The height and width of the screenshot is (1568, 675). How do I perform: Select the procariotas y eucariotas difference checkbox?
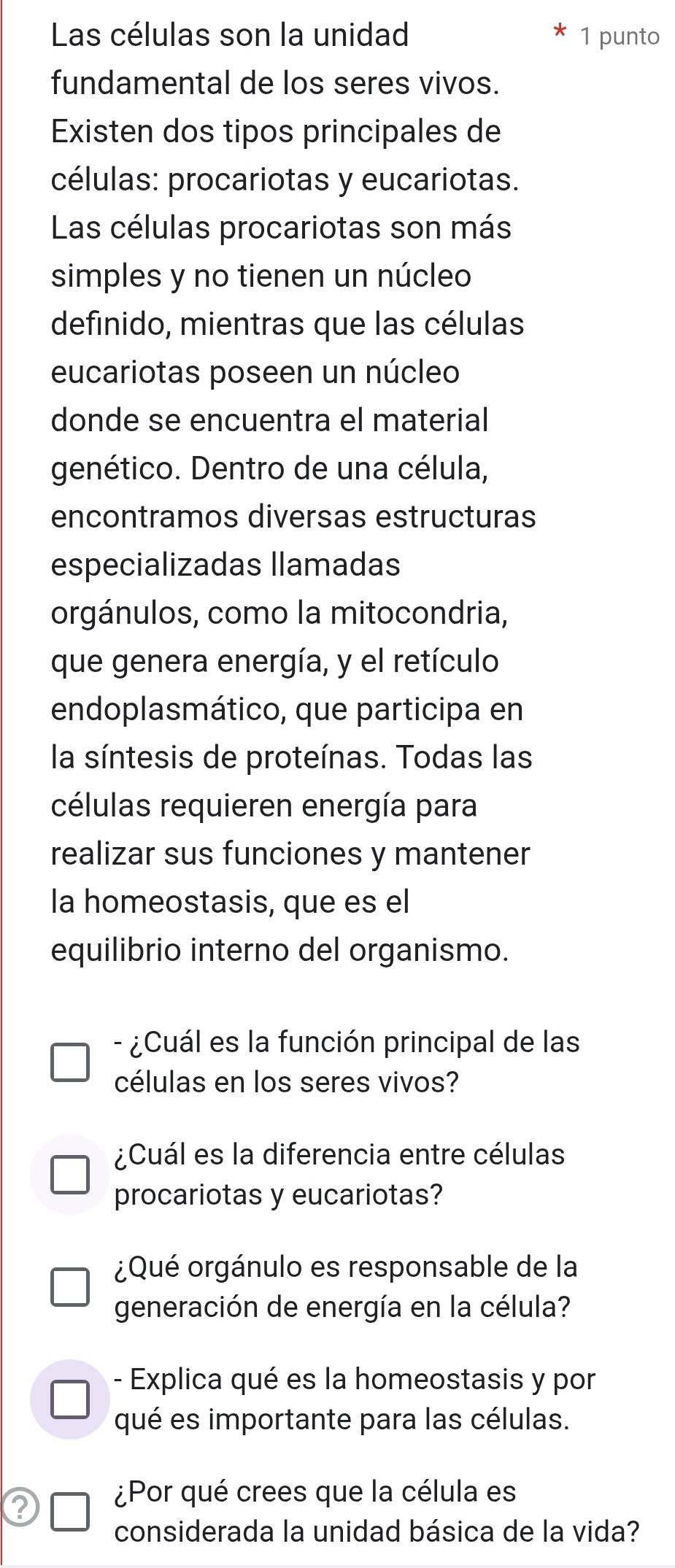[70, 1175]
